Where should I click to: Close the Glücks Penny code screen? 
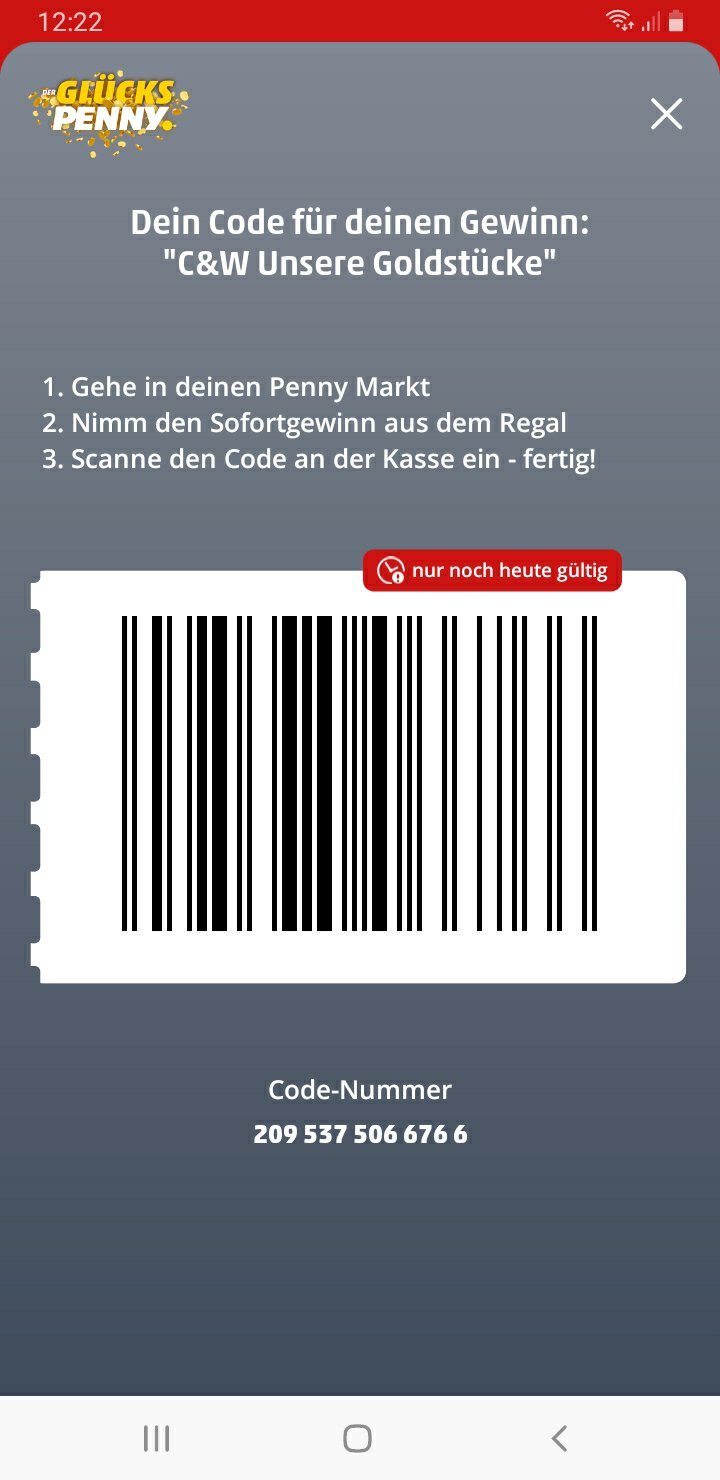[x=666, y=114]
